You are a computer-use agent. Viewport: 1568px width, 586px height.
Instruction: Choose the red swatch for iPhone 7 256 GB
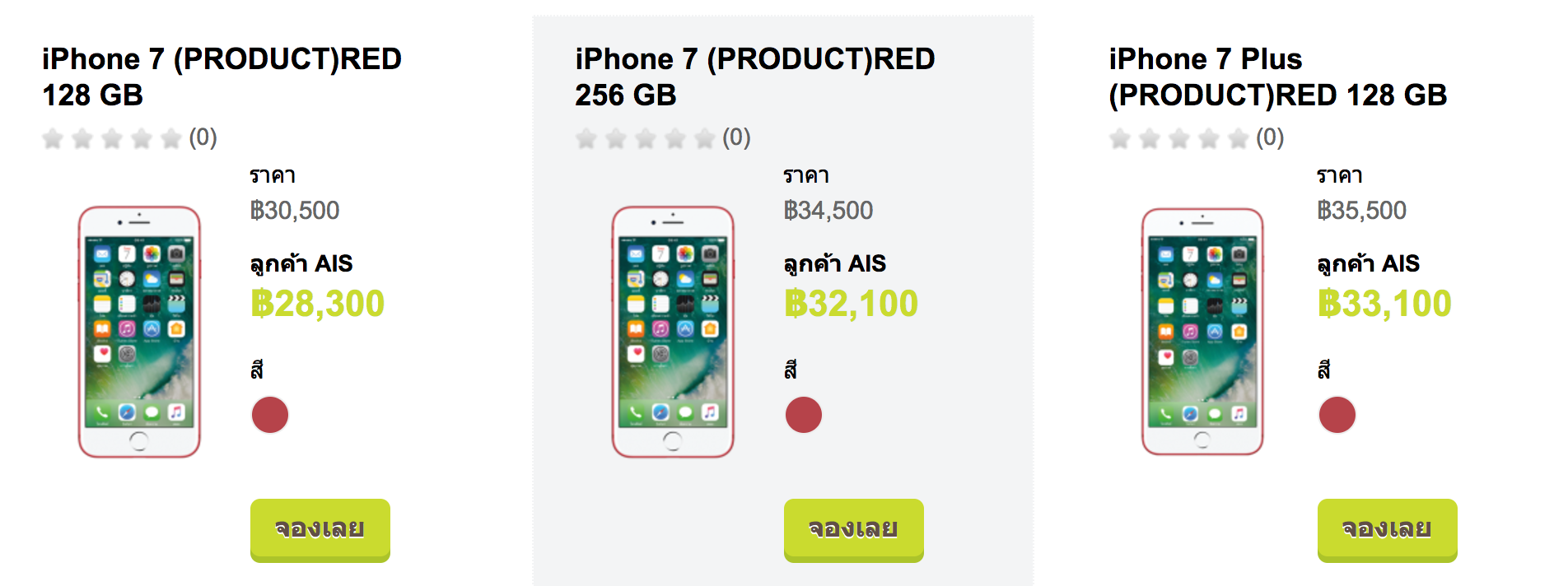pos(804,414)
